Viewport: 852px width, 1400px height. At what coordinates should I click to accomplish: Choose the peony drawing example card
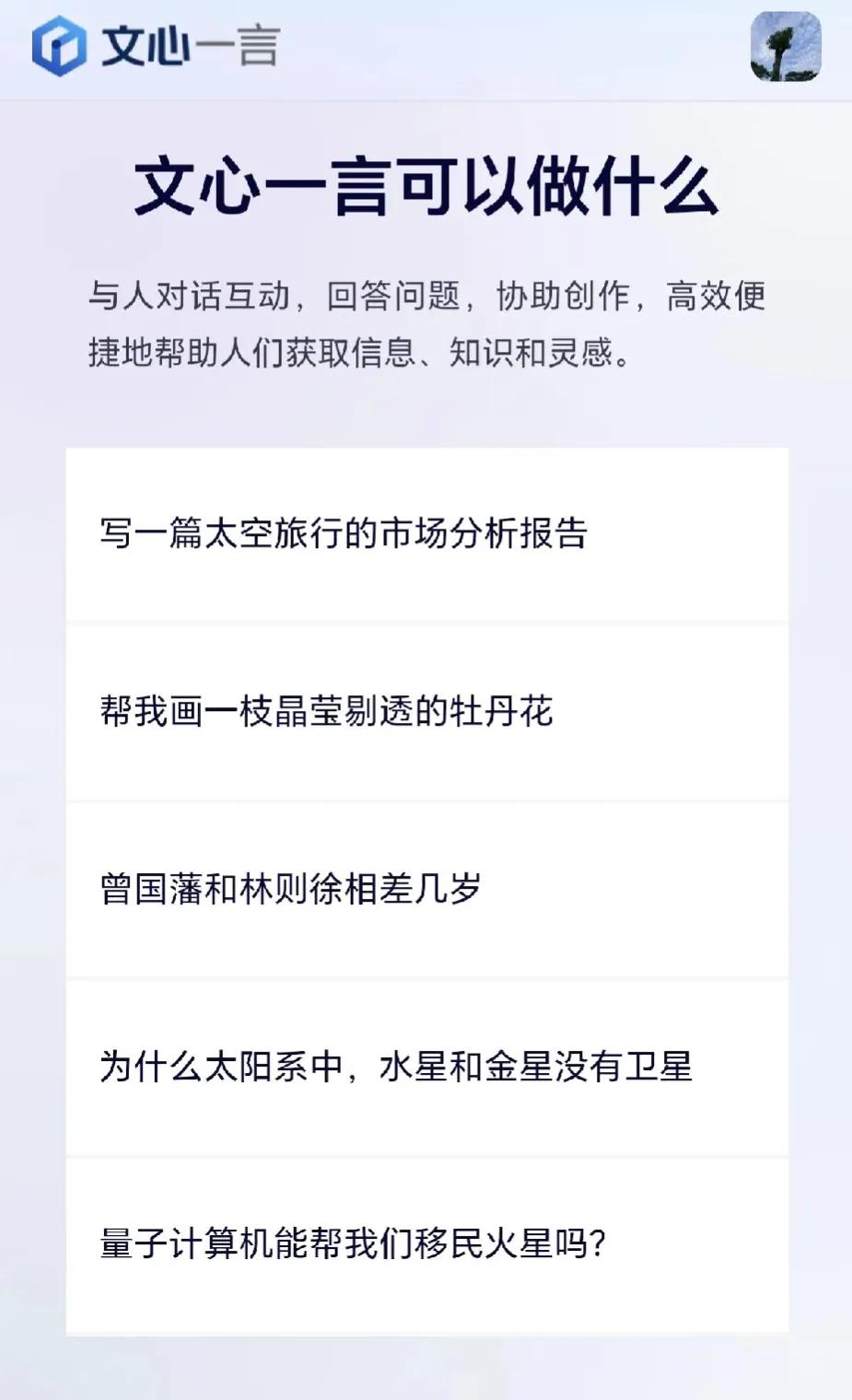[426, 709]
